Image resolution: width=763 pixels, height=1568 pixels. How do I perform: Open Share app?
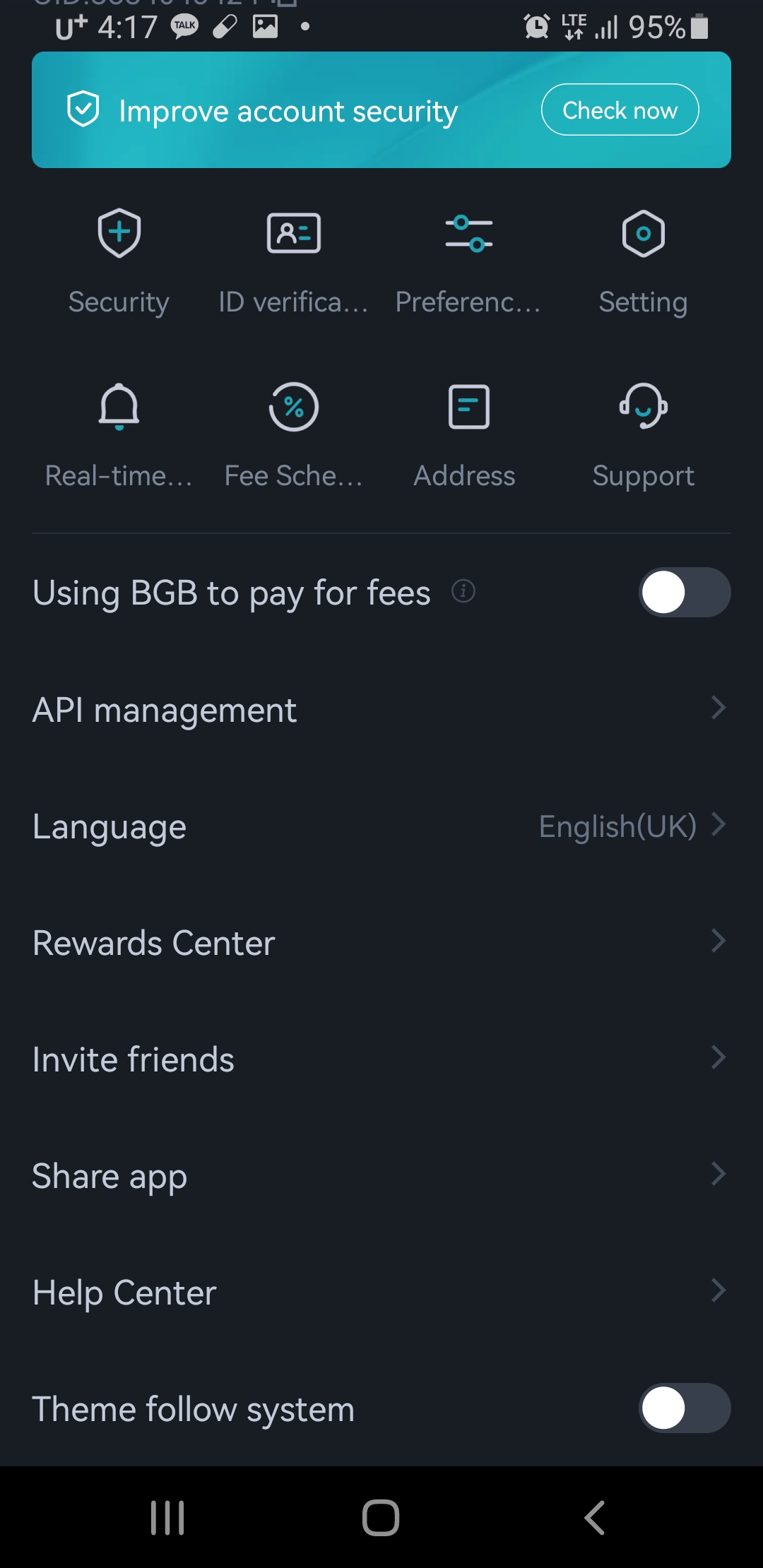tap(381, 1175)
